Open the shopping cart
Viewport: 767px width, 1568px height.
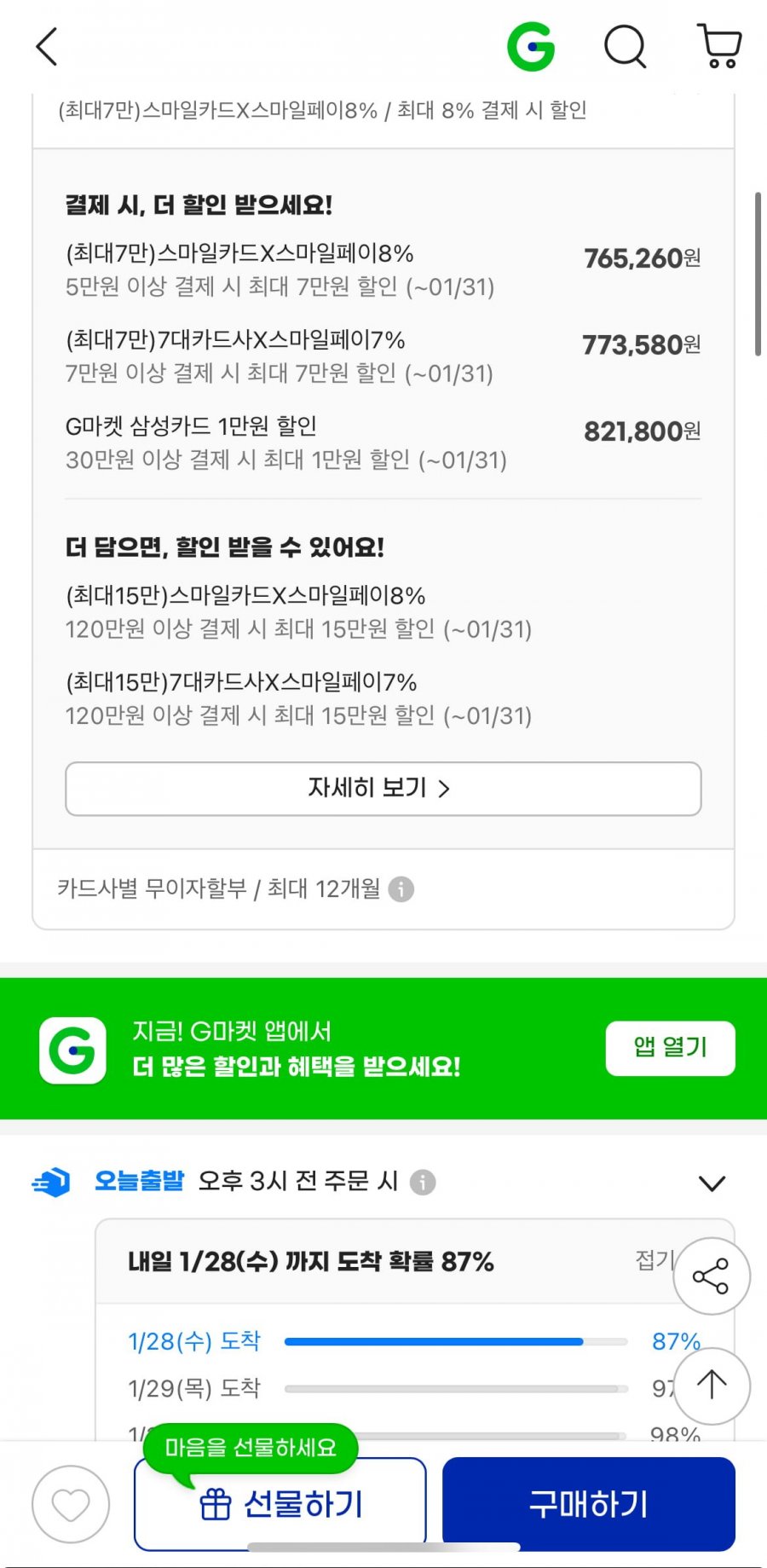719,46
